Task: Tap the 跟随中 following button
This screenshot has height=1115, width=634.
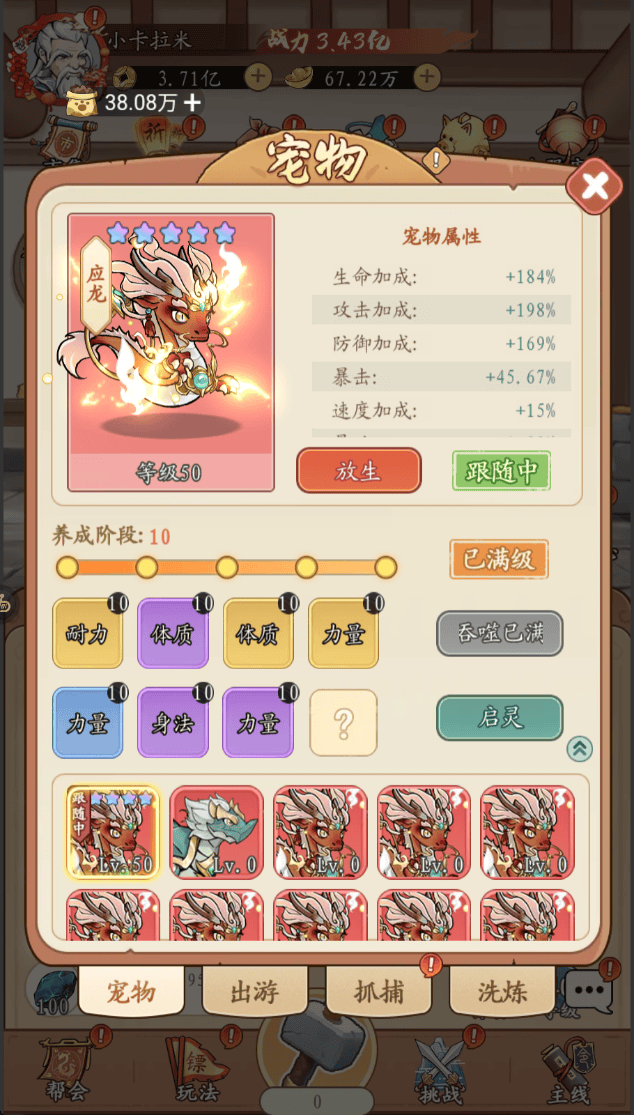Action: coord(501,471)
